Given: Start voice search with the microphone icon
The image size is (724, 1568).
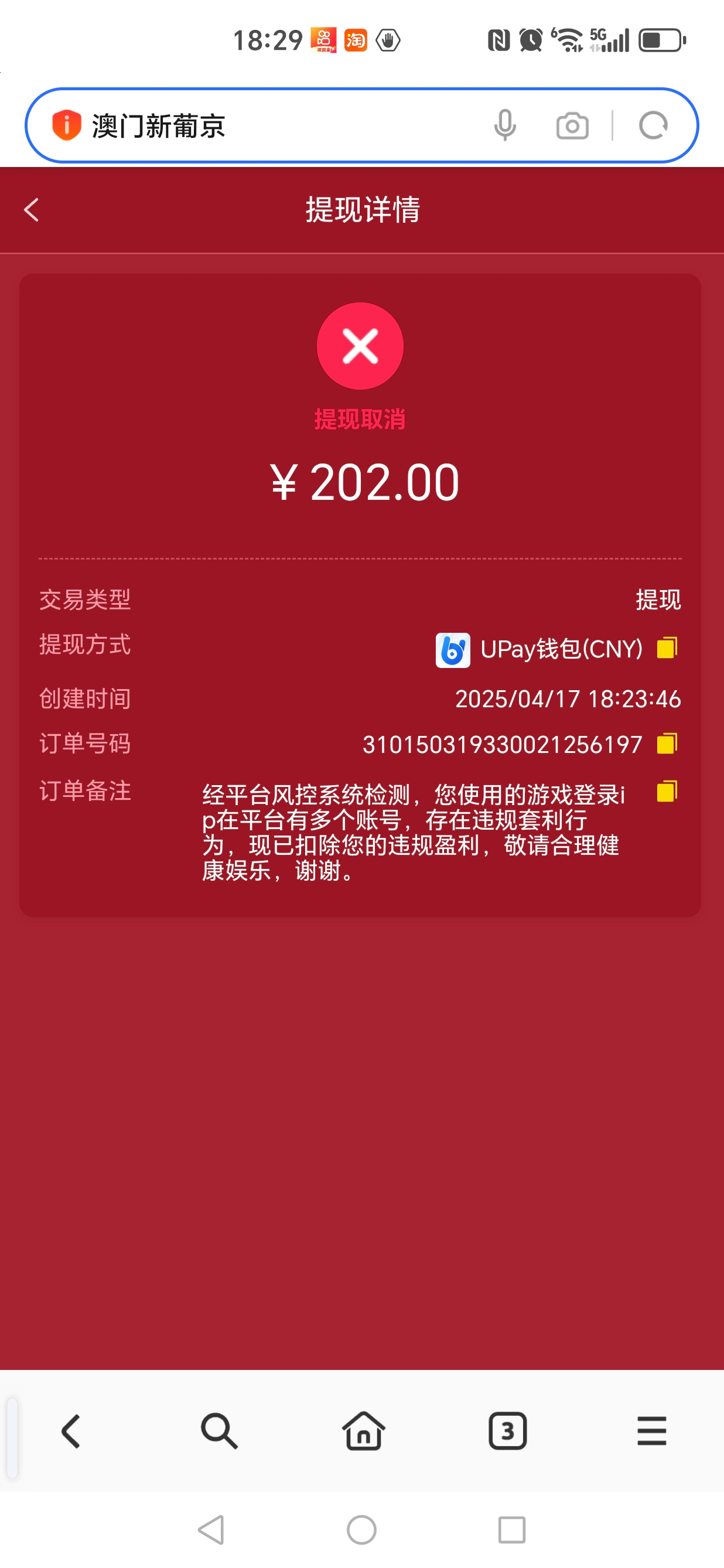Looking at the screenshot, I should [x=505, y=126].
